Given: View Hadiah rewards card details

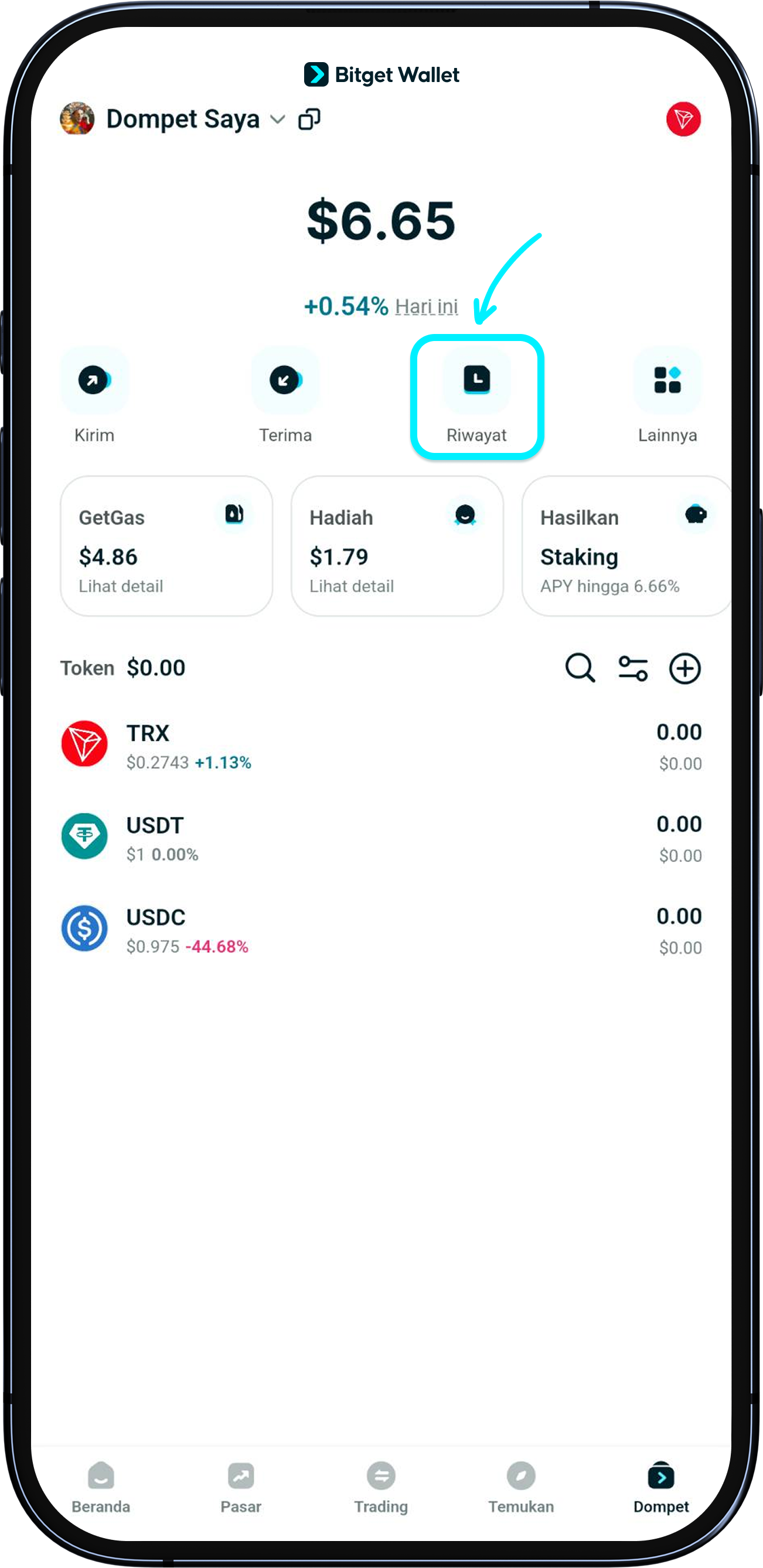Looking at the screenshot, I should (397, 546).
